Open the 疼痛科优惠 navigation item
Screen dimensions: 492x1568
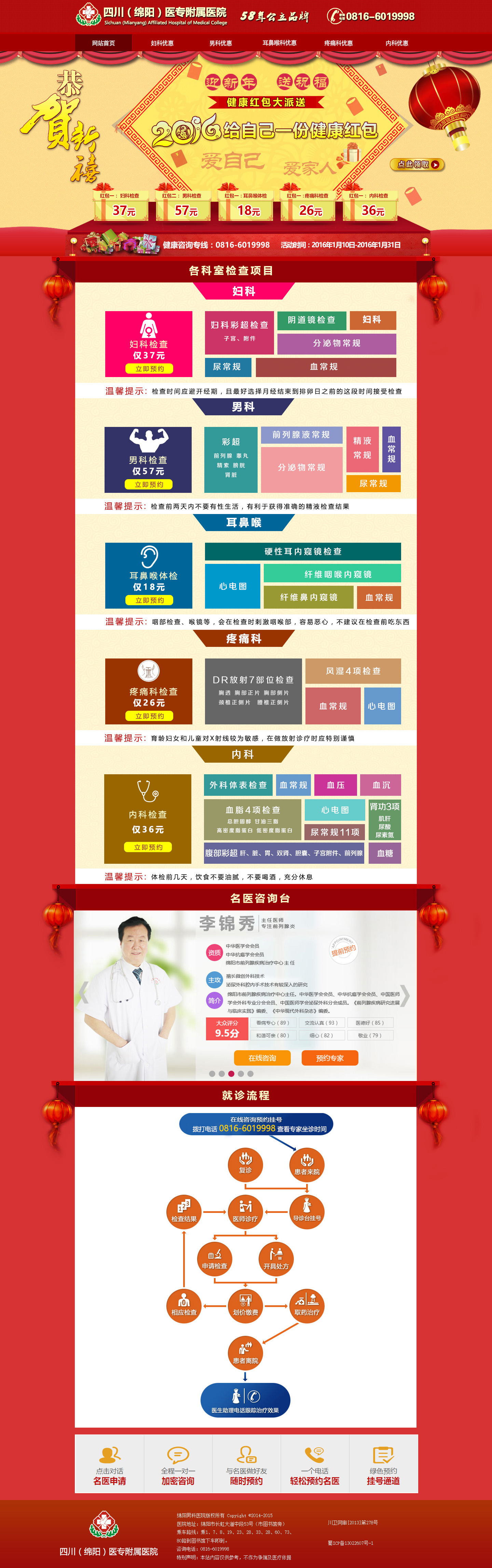click(338, 43)
